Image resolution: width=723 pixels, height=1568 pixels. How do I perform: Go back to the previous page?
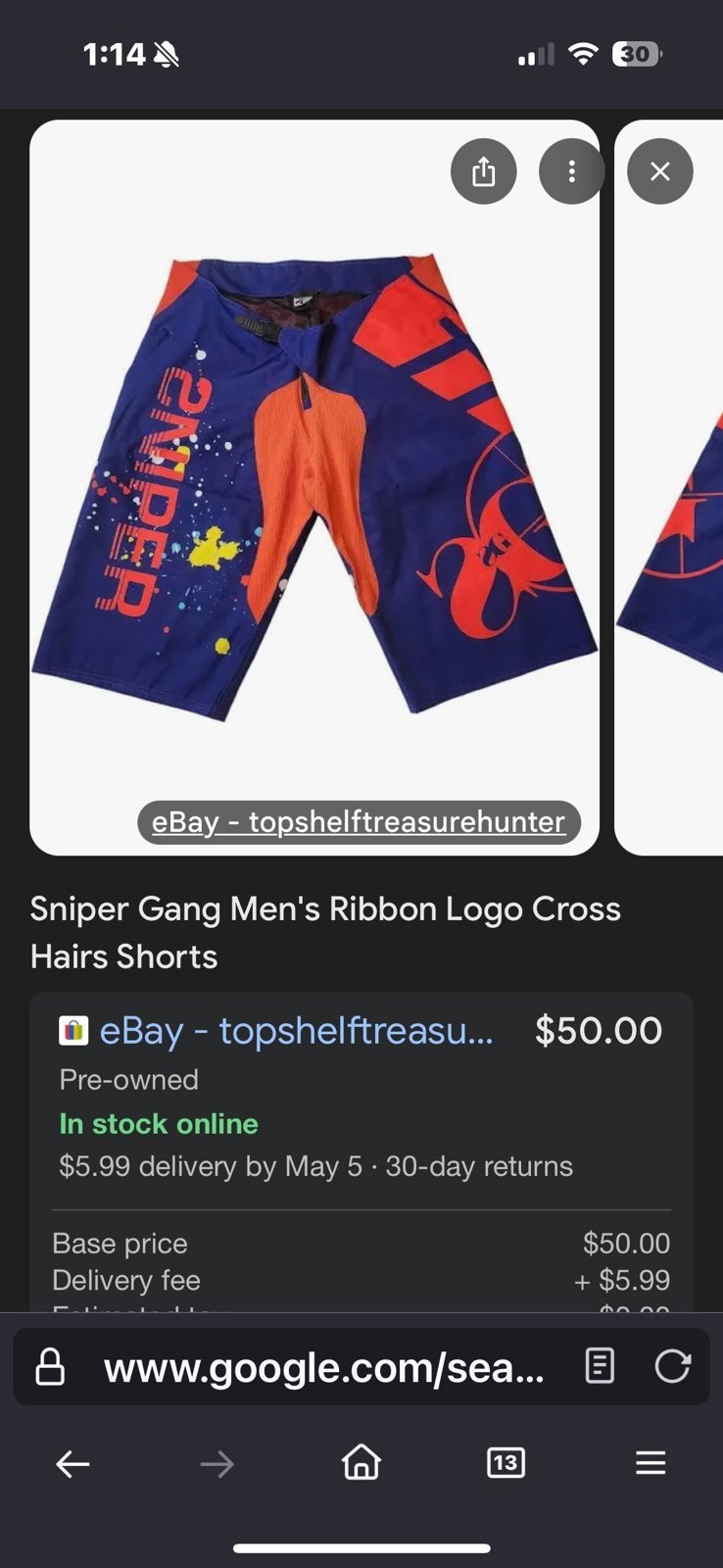coord(72,1464)
